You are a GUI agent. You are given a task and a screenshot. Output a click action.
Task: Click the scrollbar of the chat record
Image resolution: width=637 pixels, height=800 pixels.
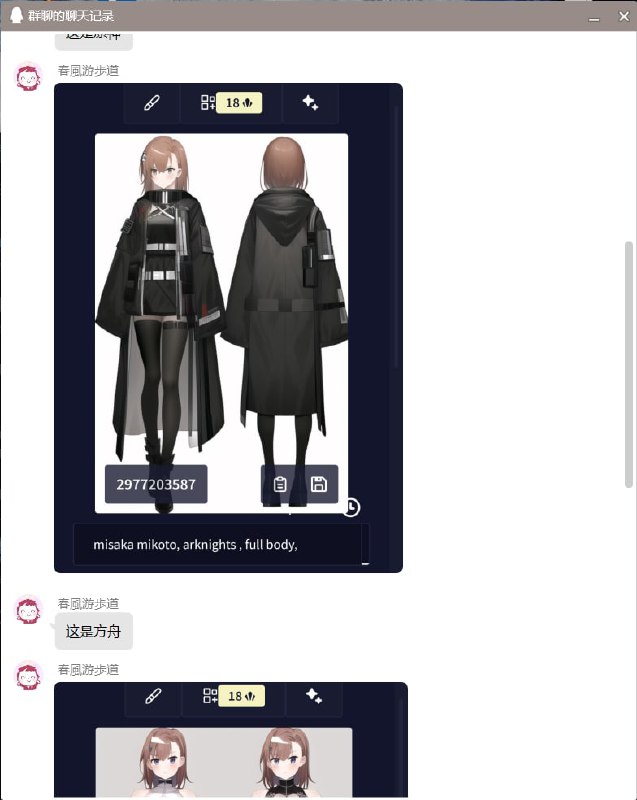point(628,360)
